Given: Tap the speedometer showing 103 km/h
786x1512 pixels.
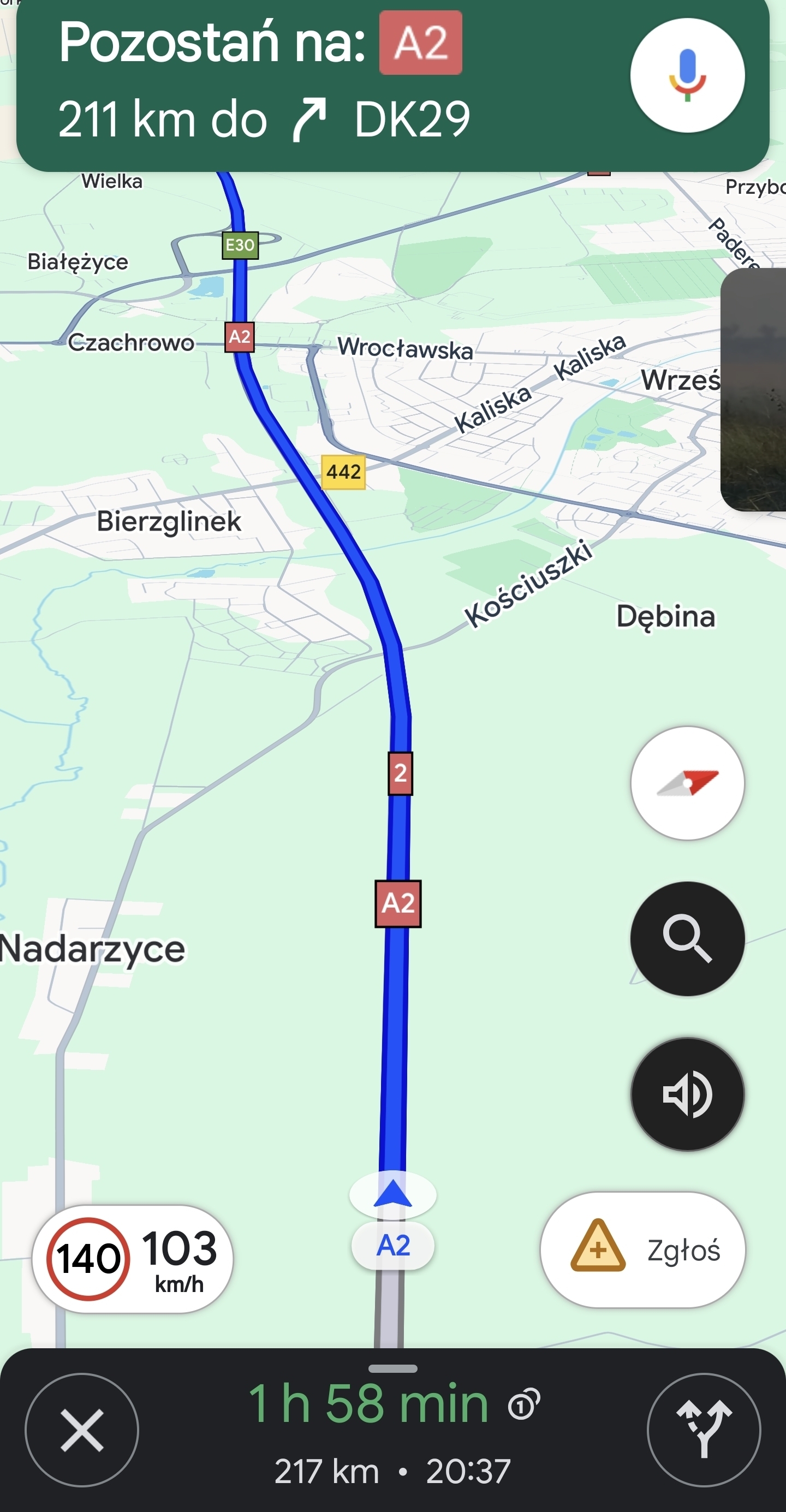Looking at the screenshot, I should click(133, 1258).
